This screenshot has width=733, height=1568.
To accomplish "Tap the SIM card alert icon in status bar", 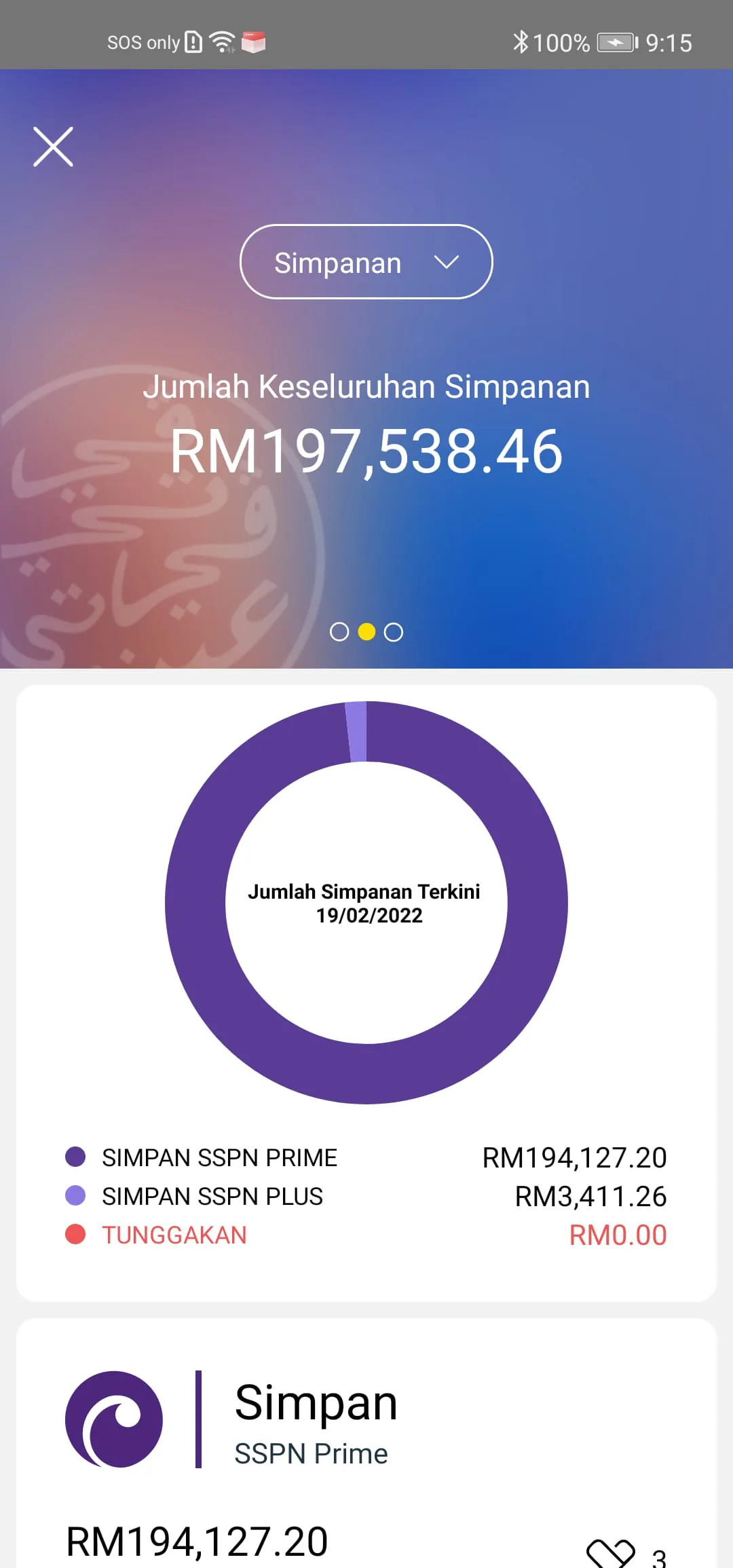I will (x=192, y=42).
